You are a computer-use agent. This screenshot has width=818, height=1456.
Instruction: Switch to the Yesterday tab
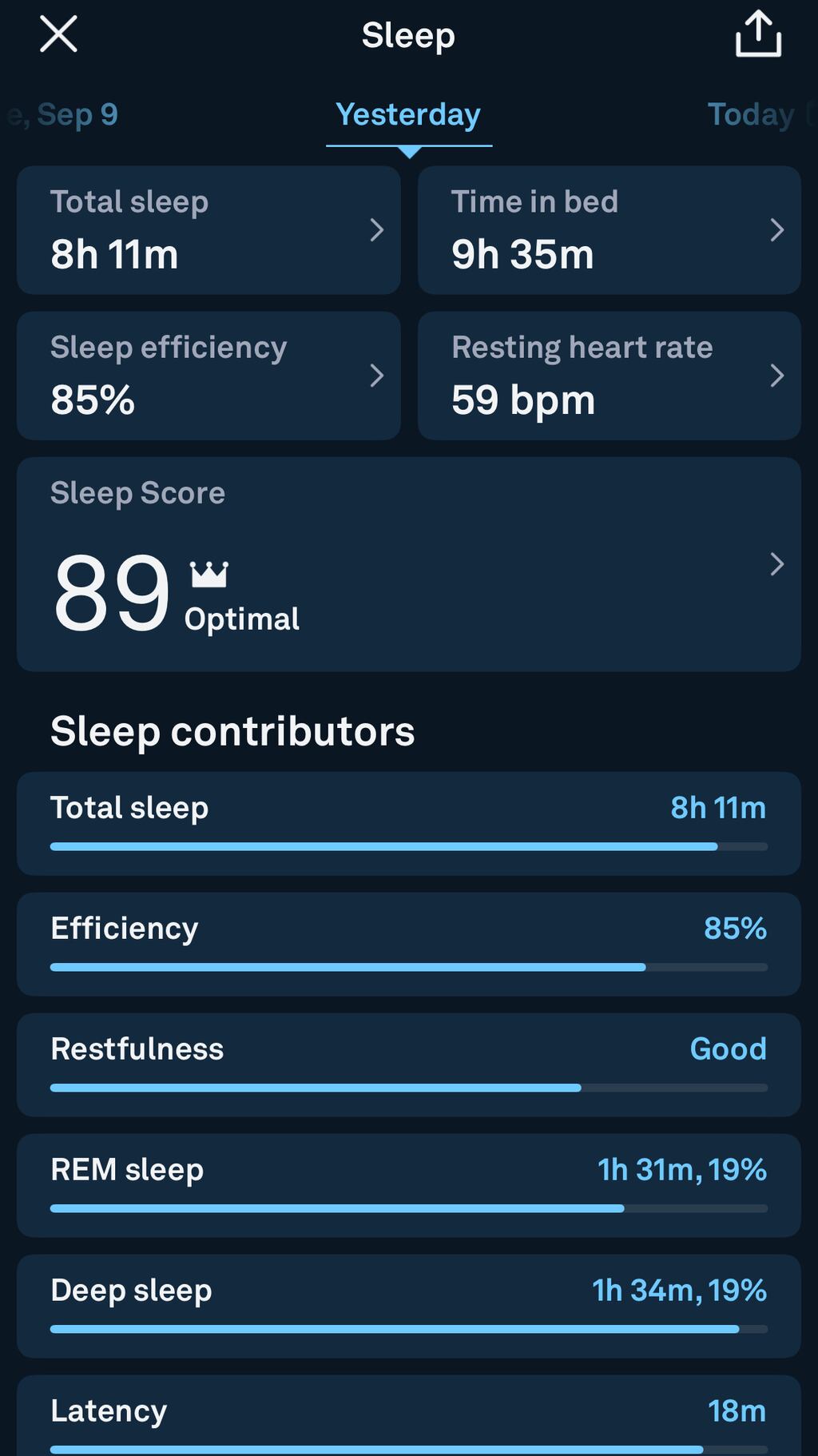click(408, 114)
